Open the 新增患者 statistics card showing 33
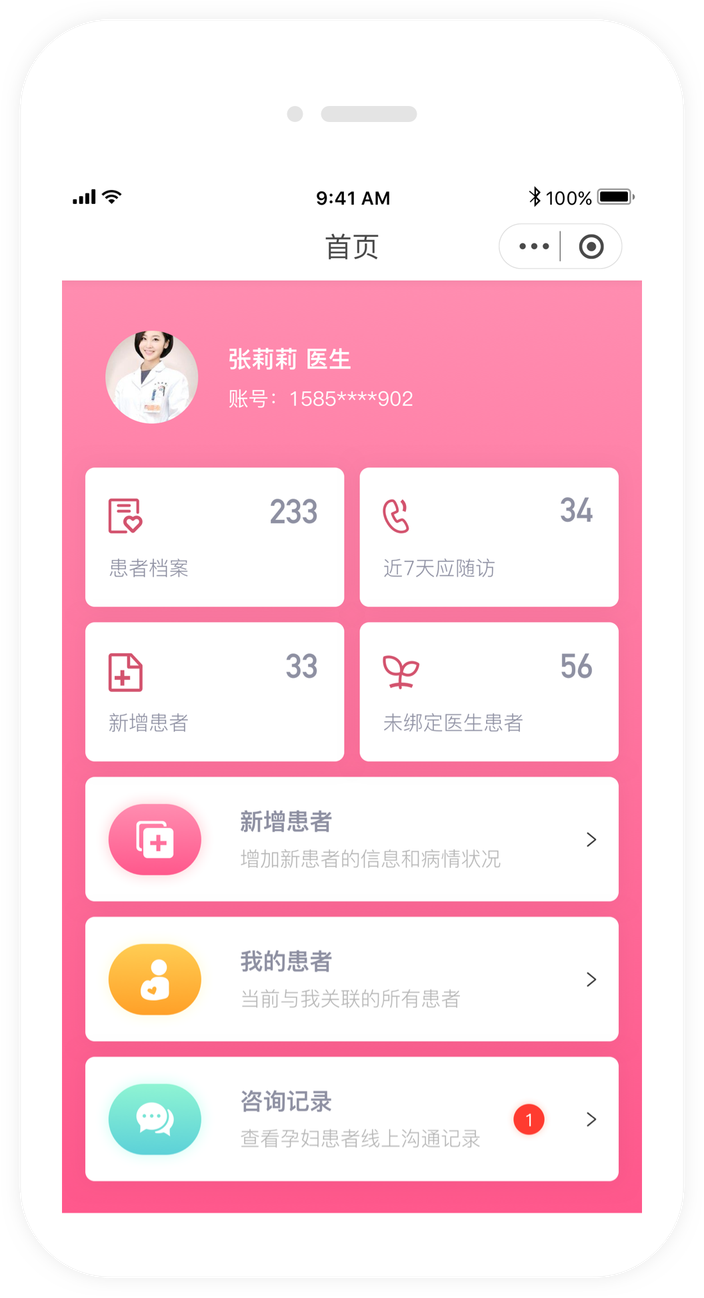The width and height of the screenshot is (704, 1298). 214,692
